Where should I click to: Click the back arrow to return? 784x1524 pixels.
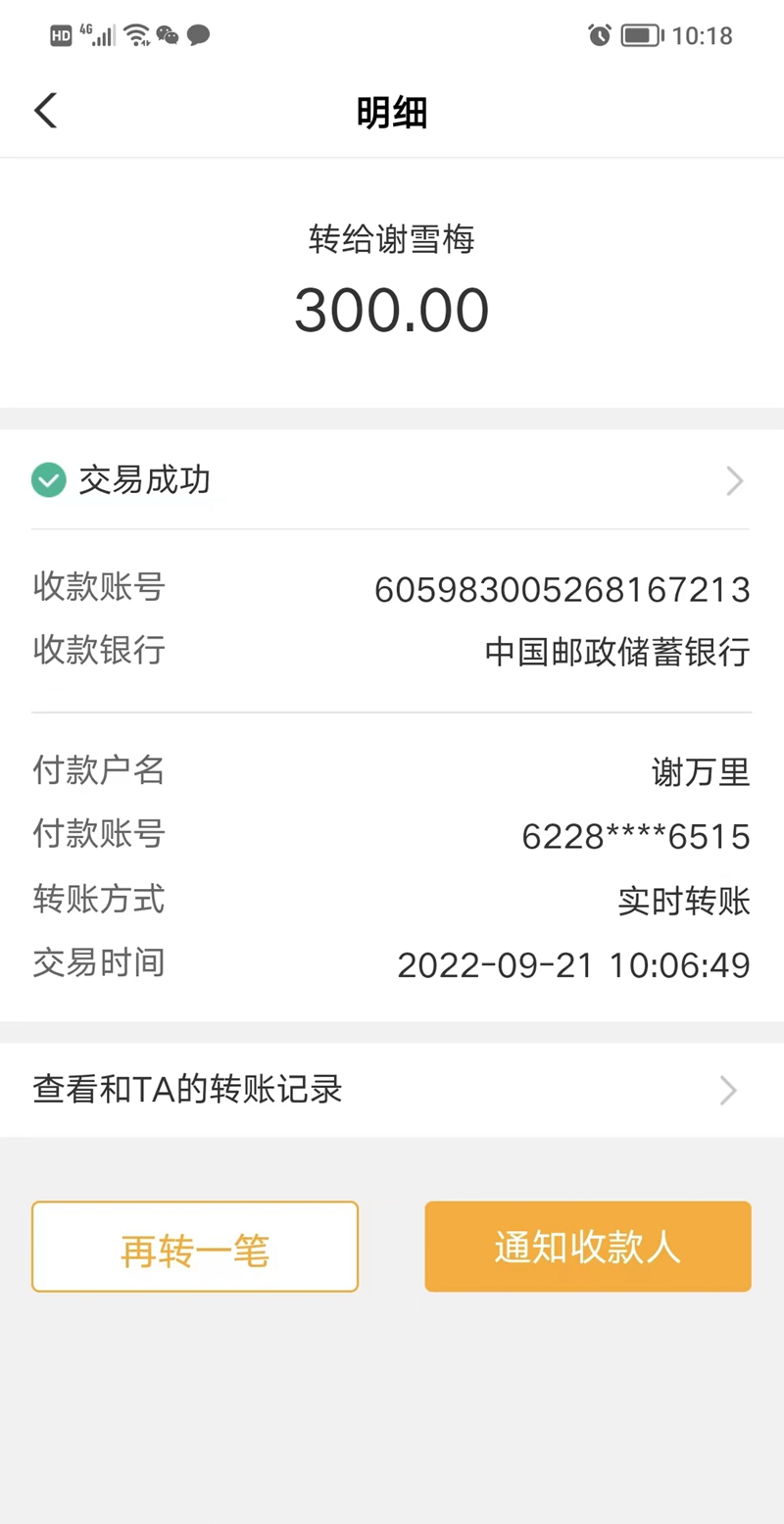pyautogui.click(x=46, y=111)
